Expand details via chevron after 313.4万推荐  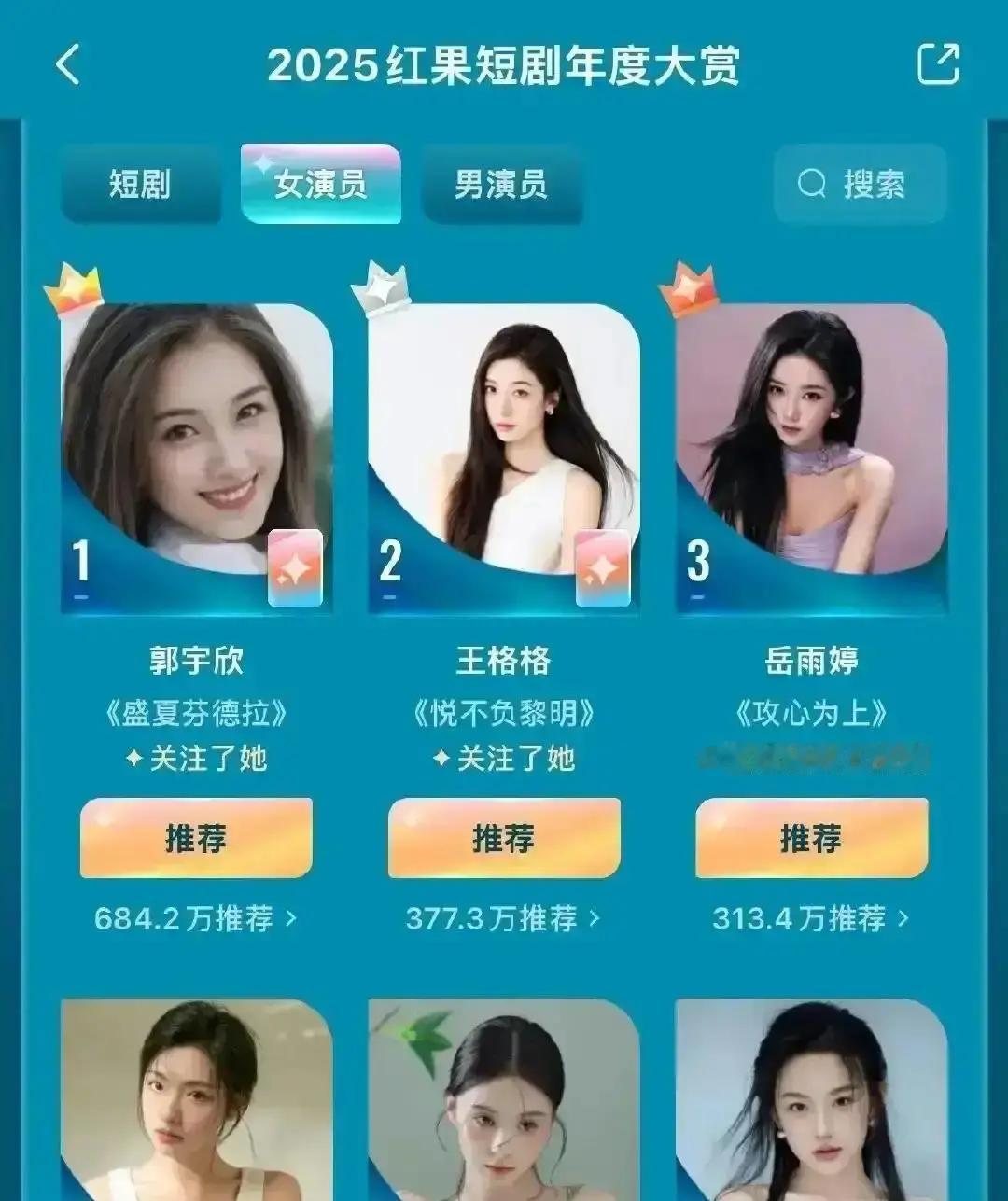click(x=903, y=919)
